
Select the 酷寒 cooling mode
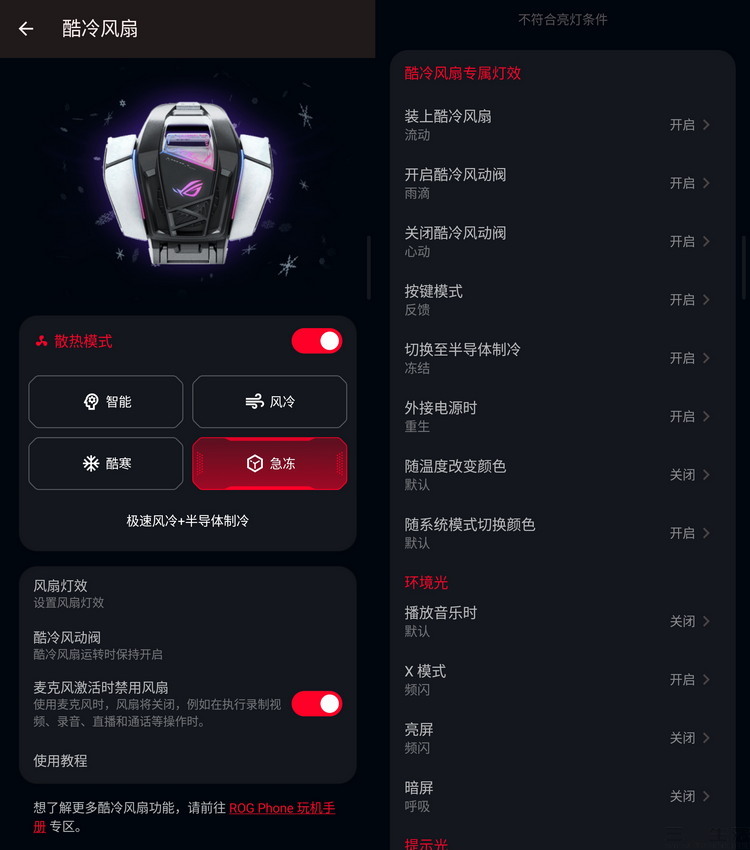coord(106,463)
